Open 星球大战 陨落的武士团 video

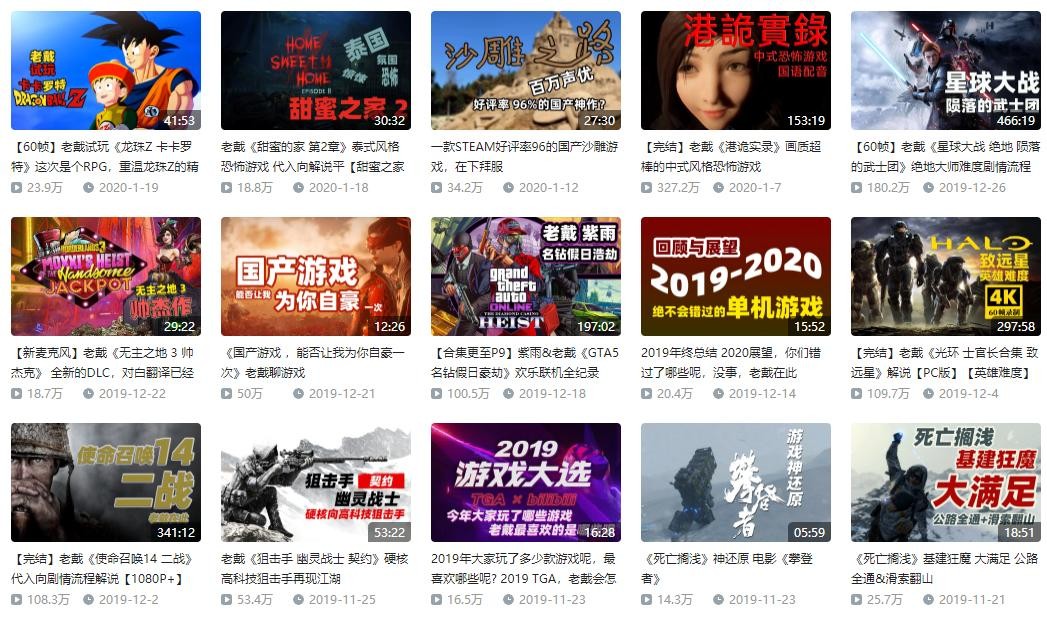[945, 70]
